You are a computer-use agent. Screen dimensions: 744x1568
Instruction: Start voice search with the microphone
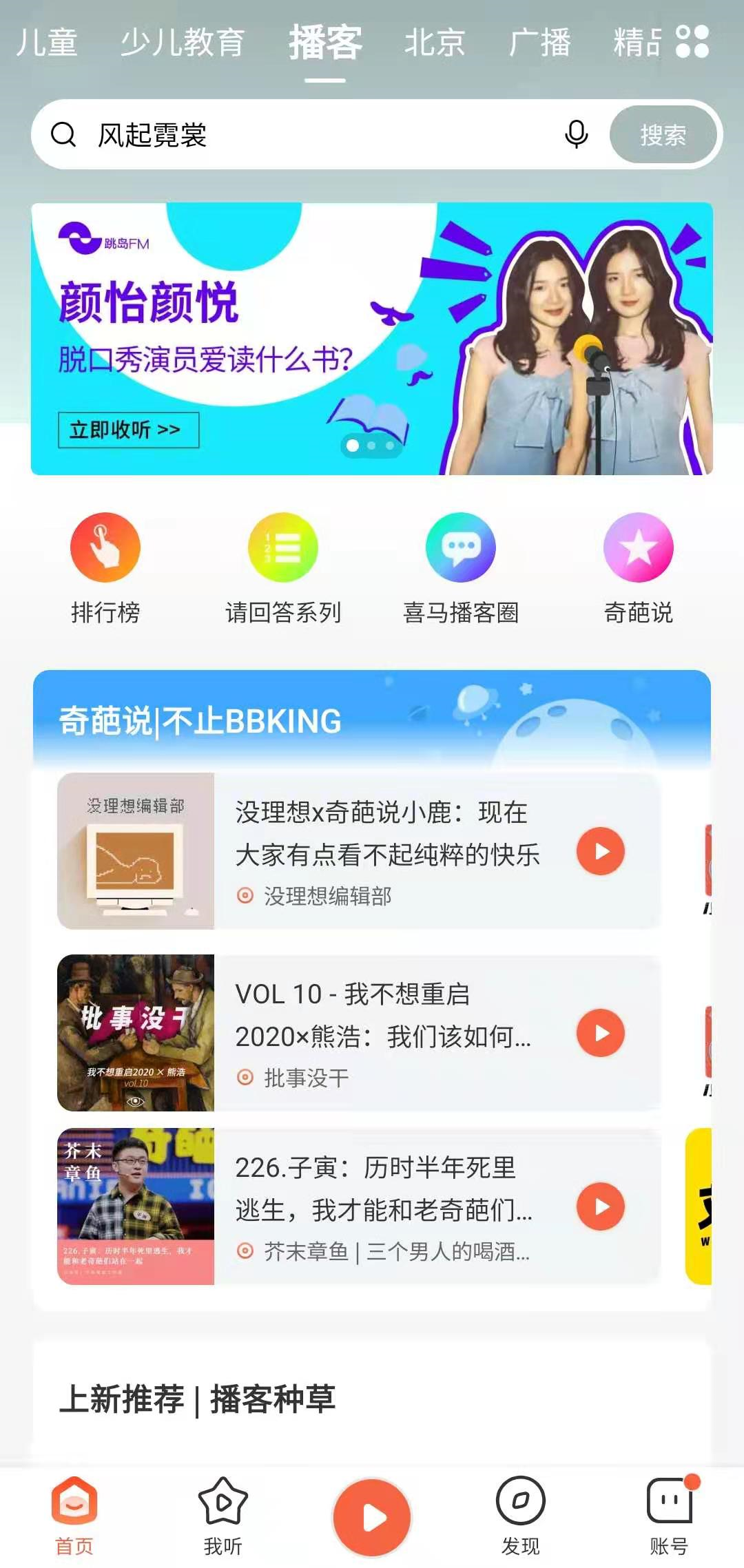[576, 135]
